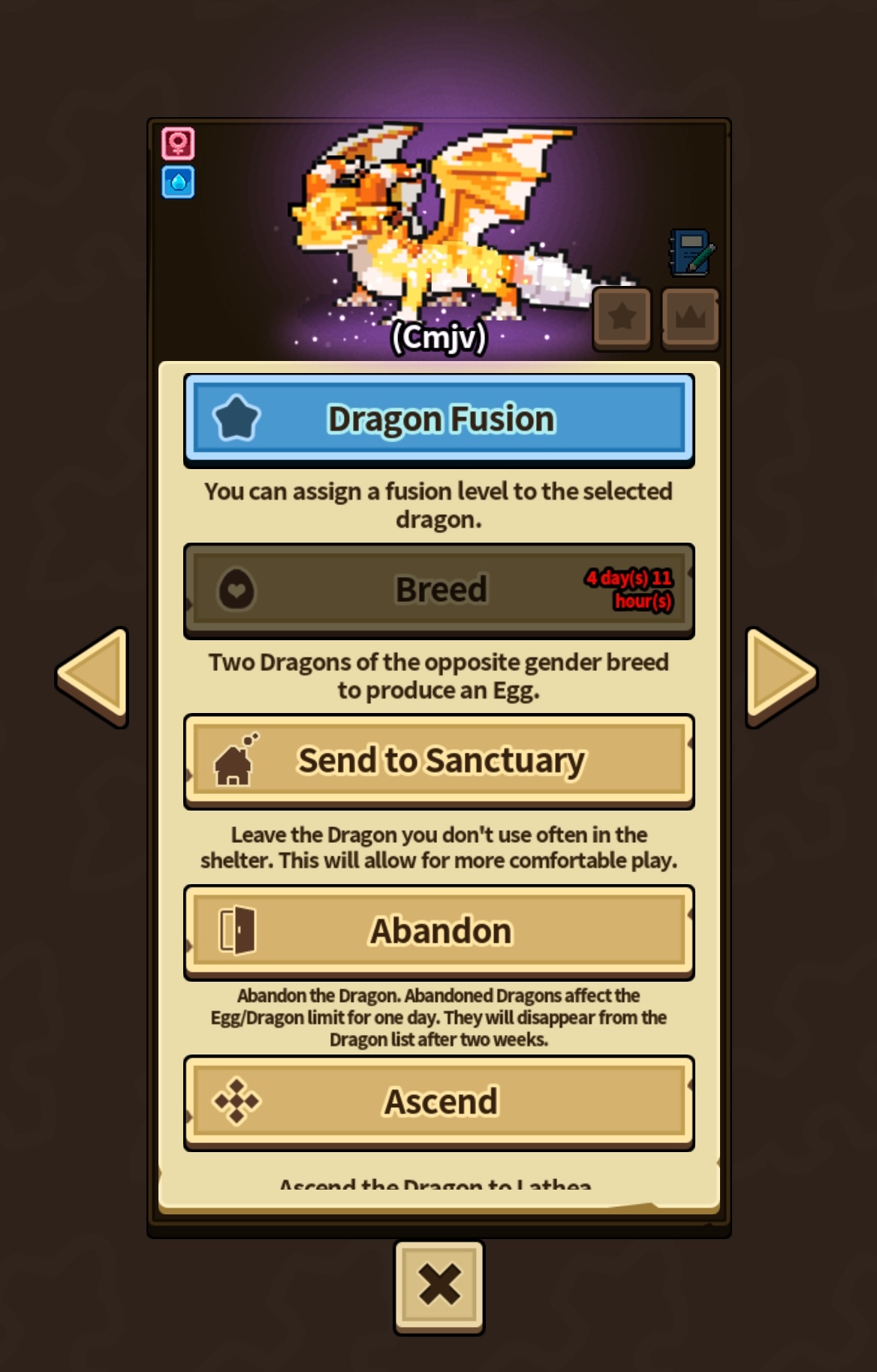Open Dragon Fusion for this dragon
This screenshot has width=877, height=1372.
coord(438,418)
